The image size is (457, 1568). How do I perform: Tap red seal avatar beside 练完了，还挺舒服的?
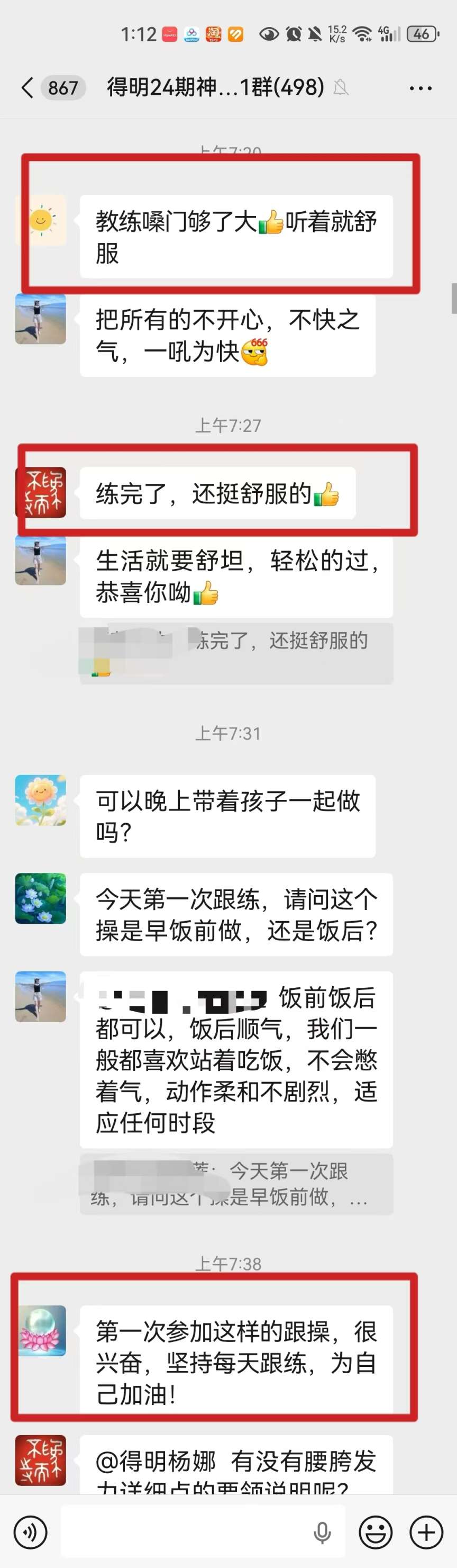click(41, 493)
